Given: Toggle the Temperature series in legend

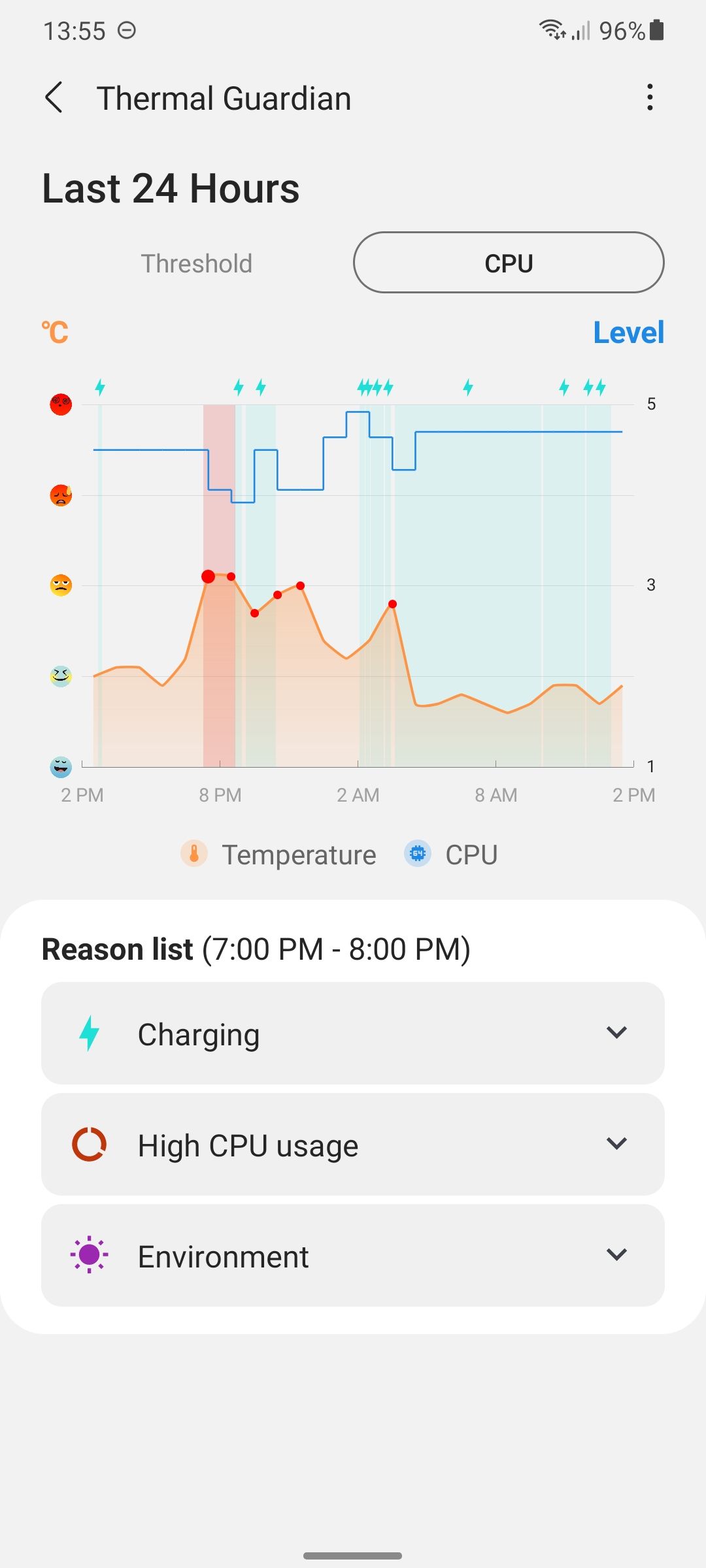Looking at the screenshot, I should click(279, 855).
